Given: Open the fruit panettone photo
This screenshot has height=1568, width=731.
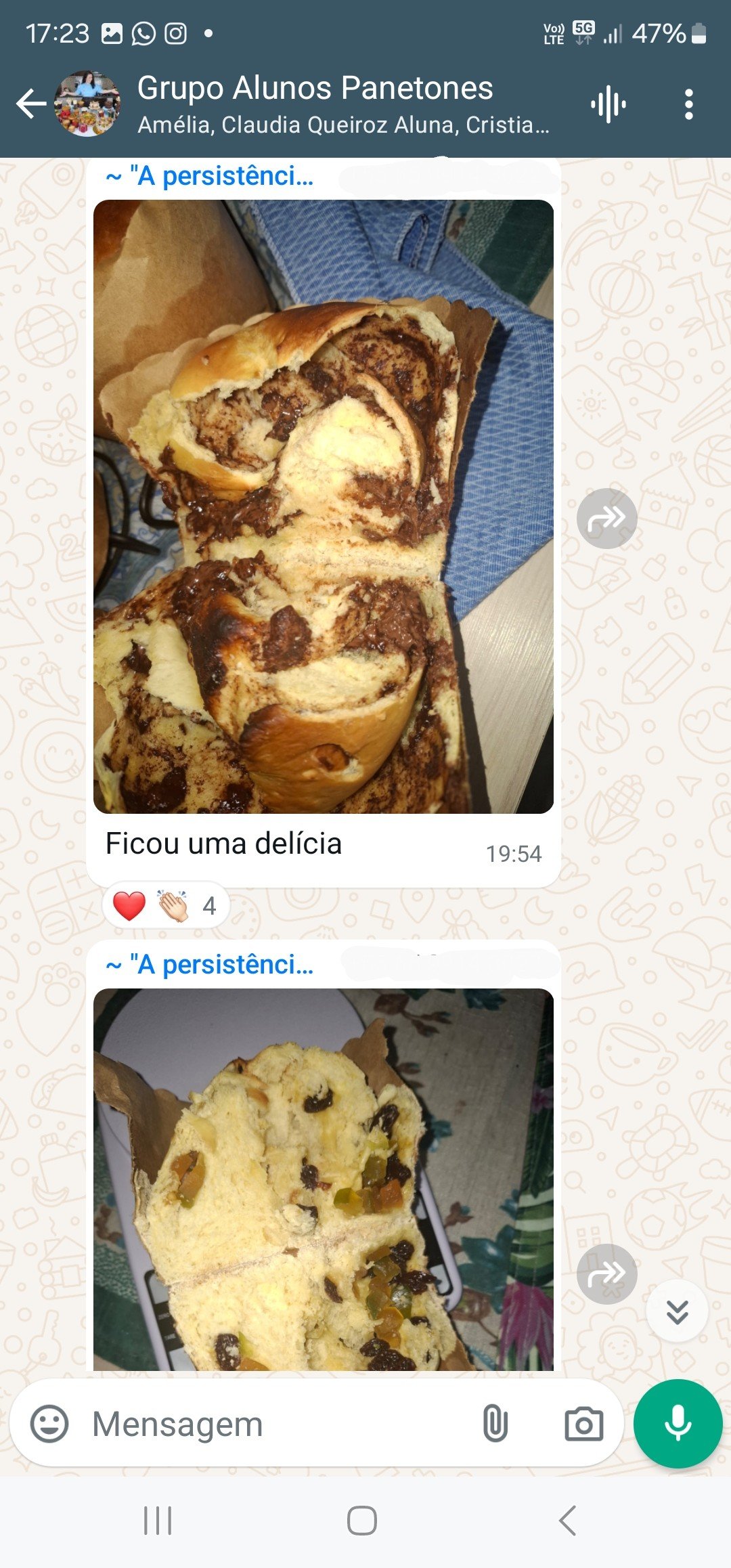Looking at the screenshot, I should coord(323,1179).
